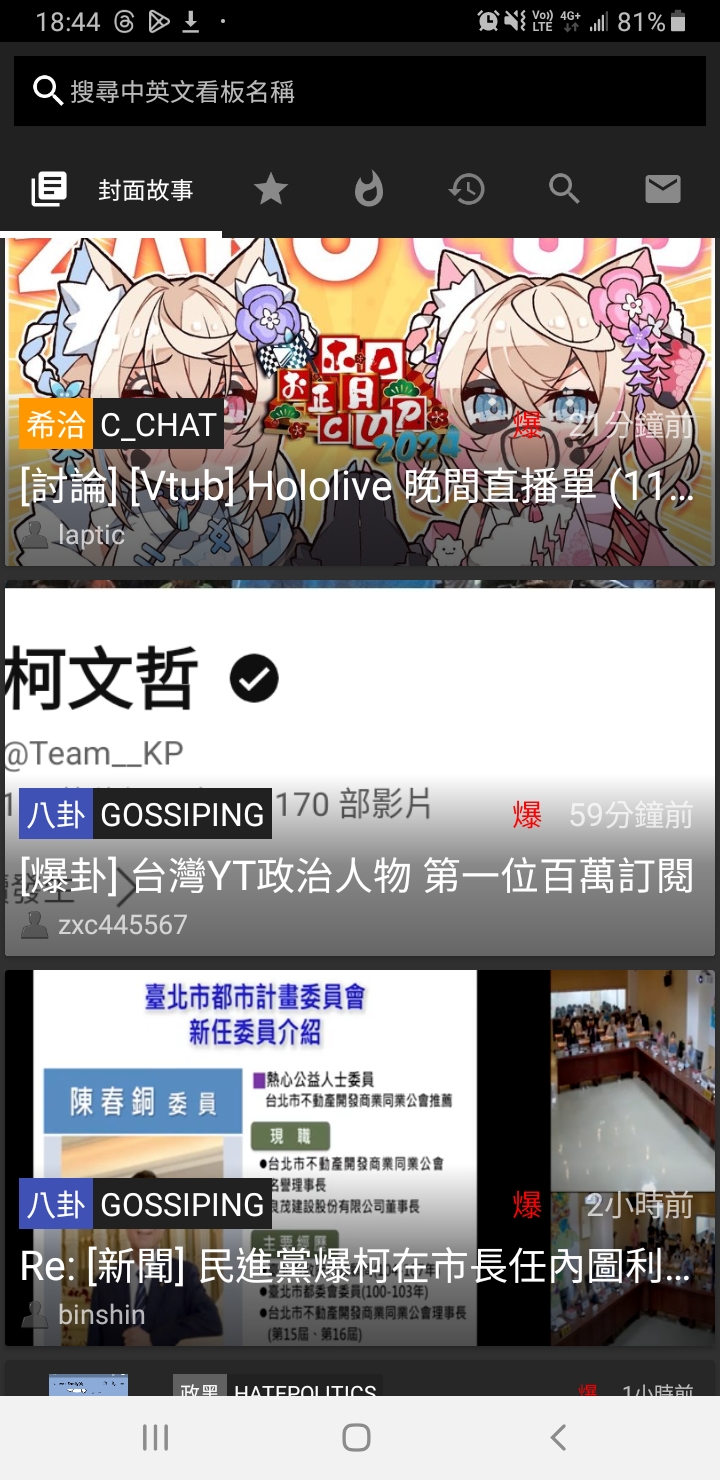Go to the phone home screen
Image resolution: width=720 pixels, height=1480 pixels.
(356, 1438)
